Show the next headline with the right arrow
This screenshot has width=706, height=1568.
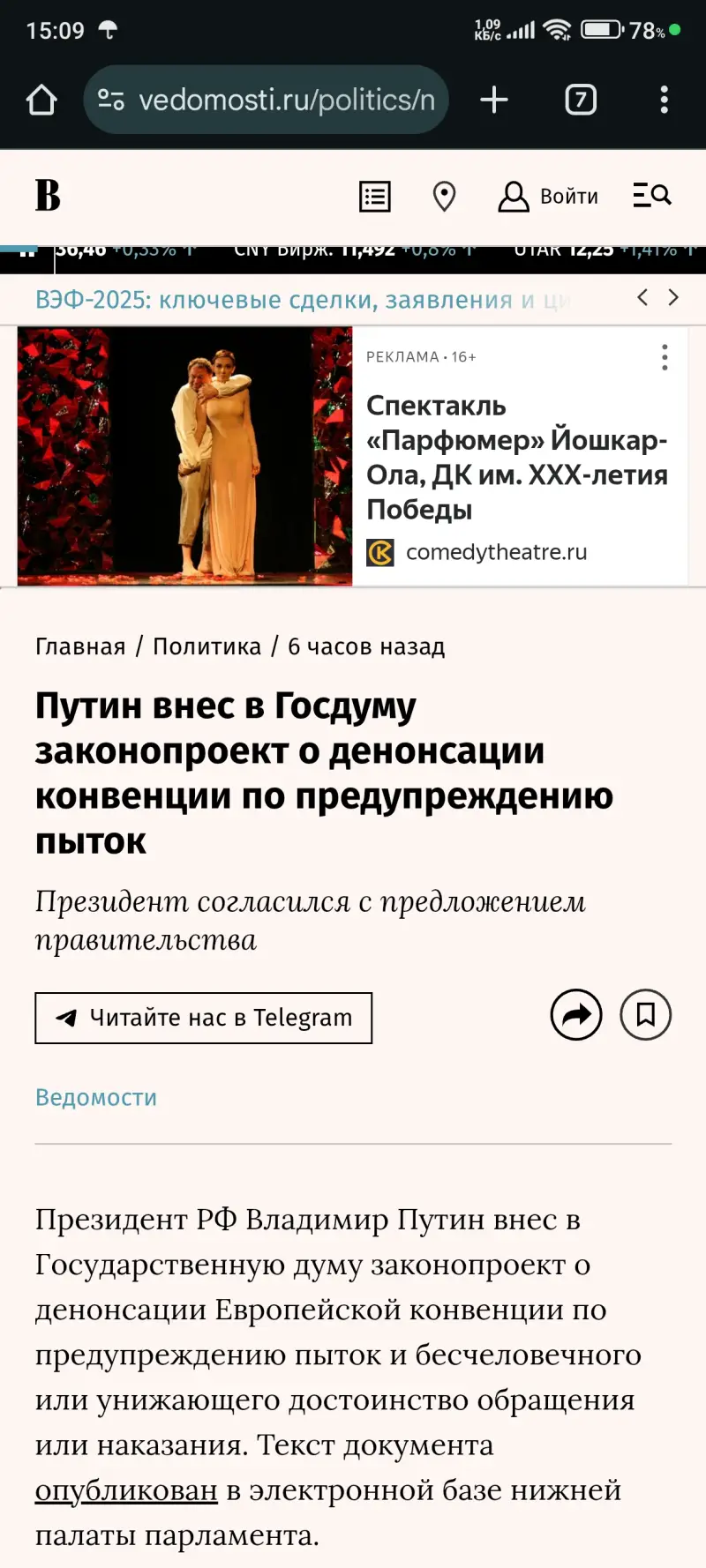(673, 297)
